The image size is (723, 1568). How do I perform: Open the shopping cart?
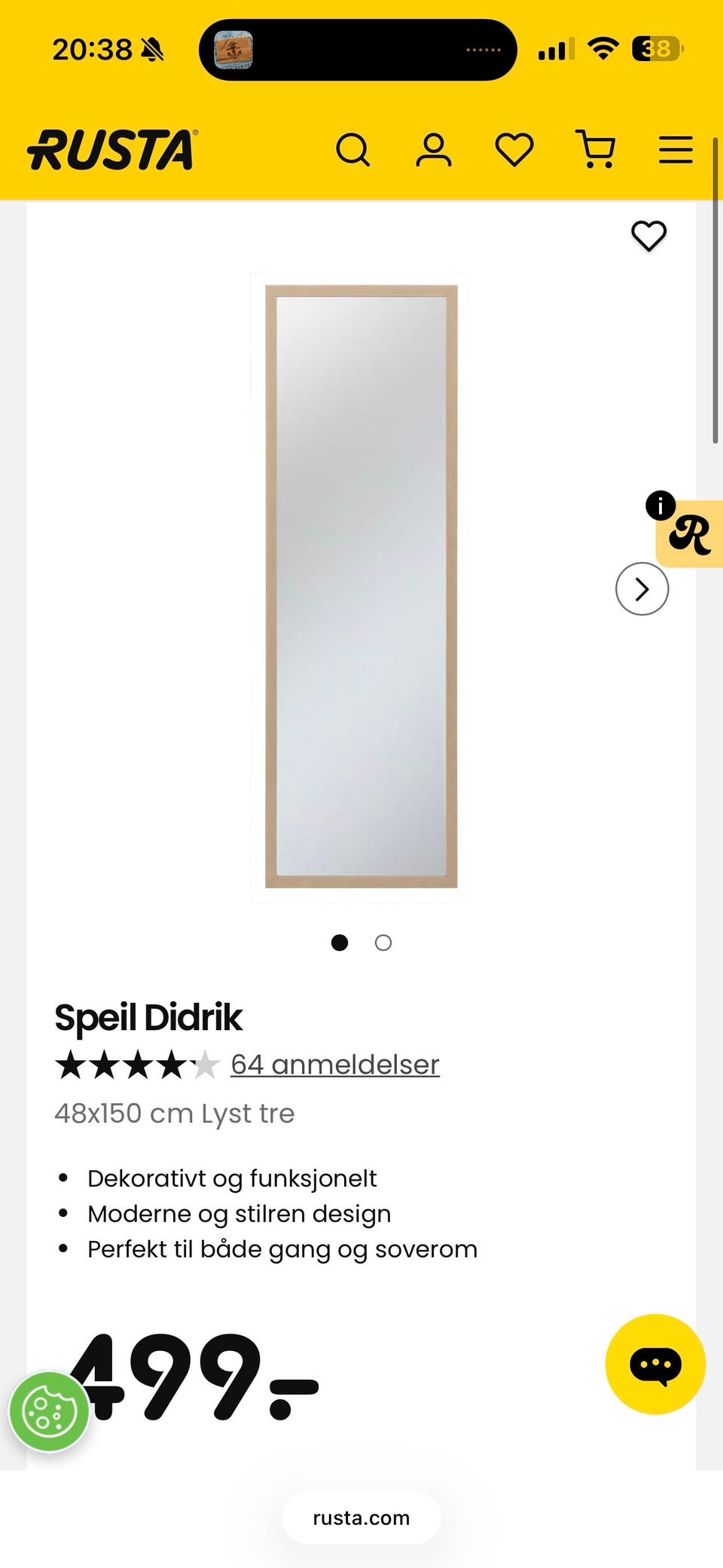[596, 149]
